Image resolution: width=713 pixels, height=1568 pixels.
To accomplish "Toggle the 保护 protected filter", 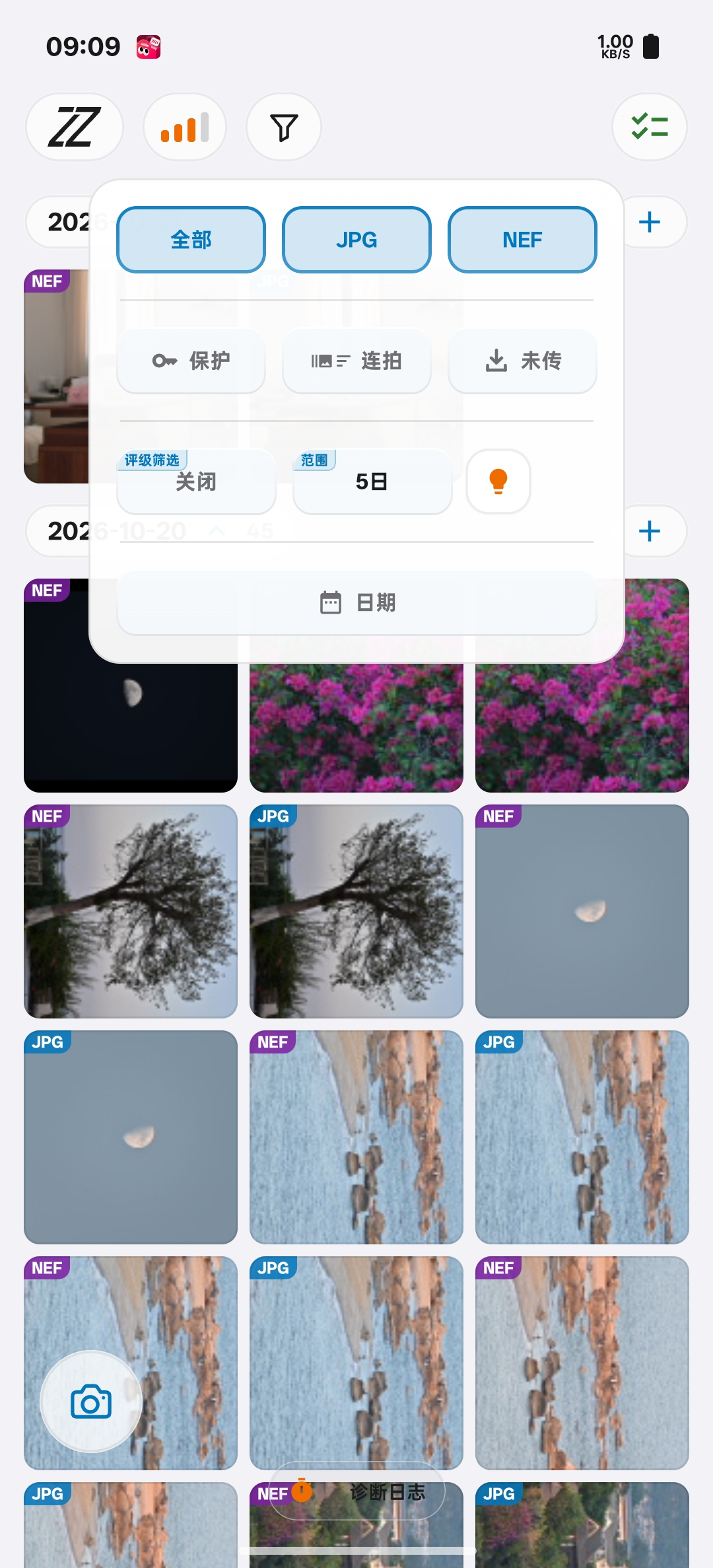I will point(191,361).
